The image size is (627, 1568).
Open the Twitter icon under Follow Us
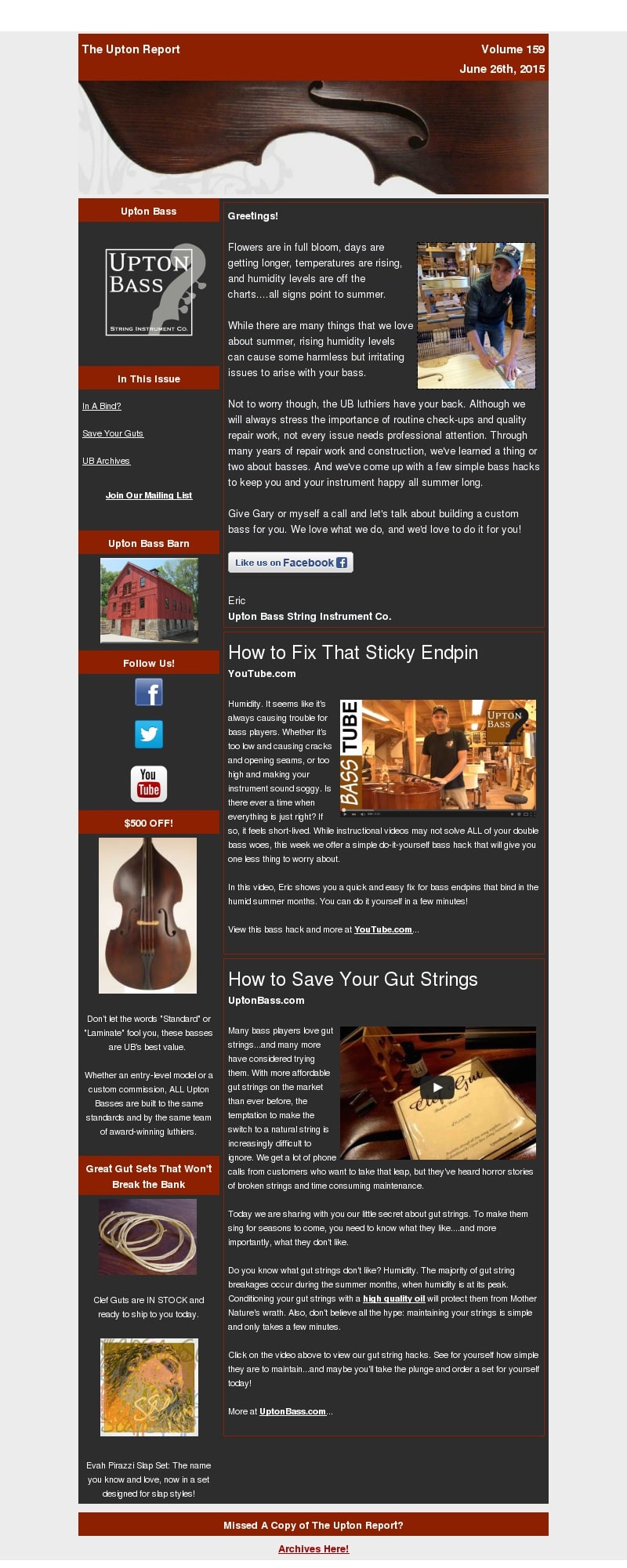point(149,734)
